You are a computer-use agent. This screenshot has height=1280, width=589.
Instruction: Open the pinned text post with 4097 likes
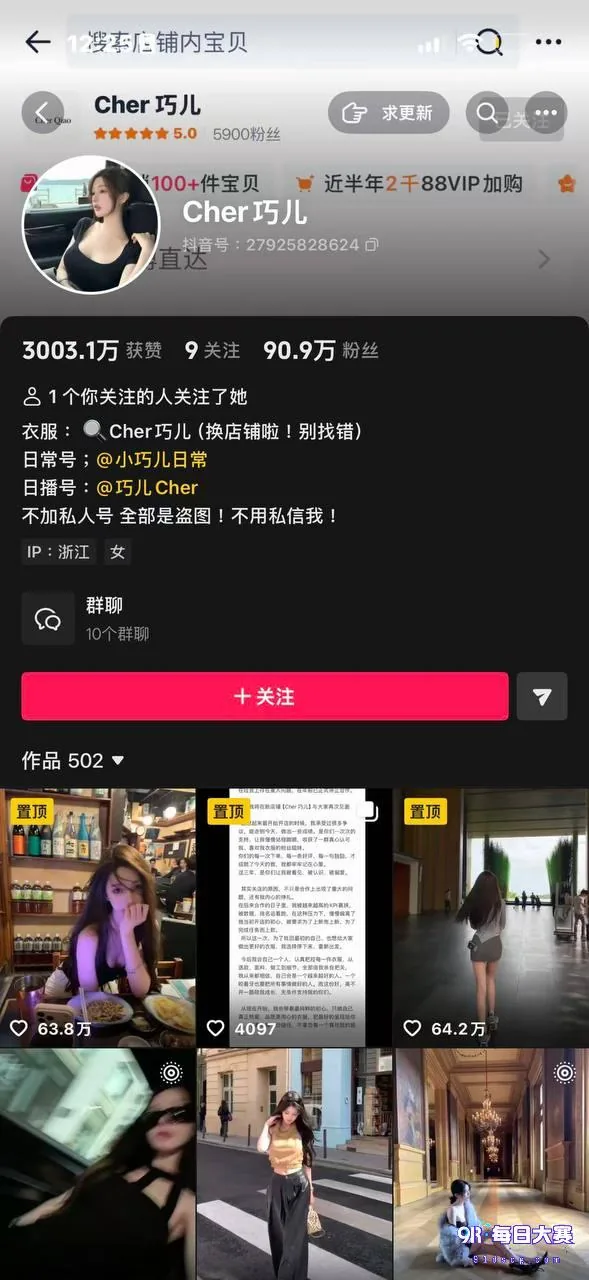pyautogui.click(x=294, y=917)
